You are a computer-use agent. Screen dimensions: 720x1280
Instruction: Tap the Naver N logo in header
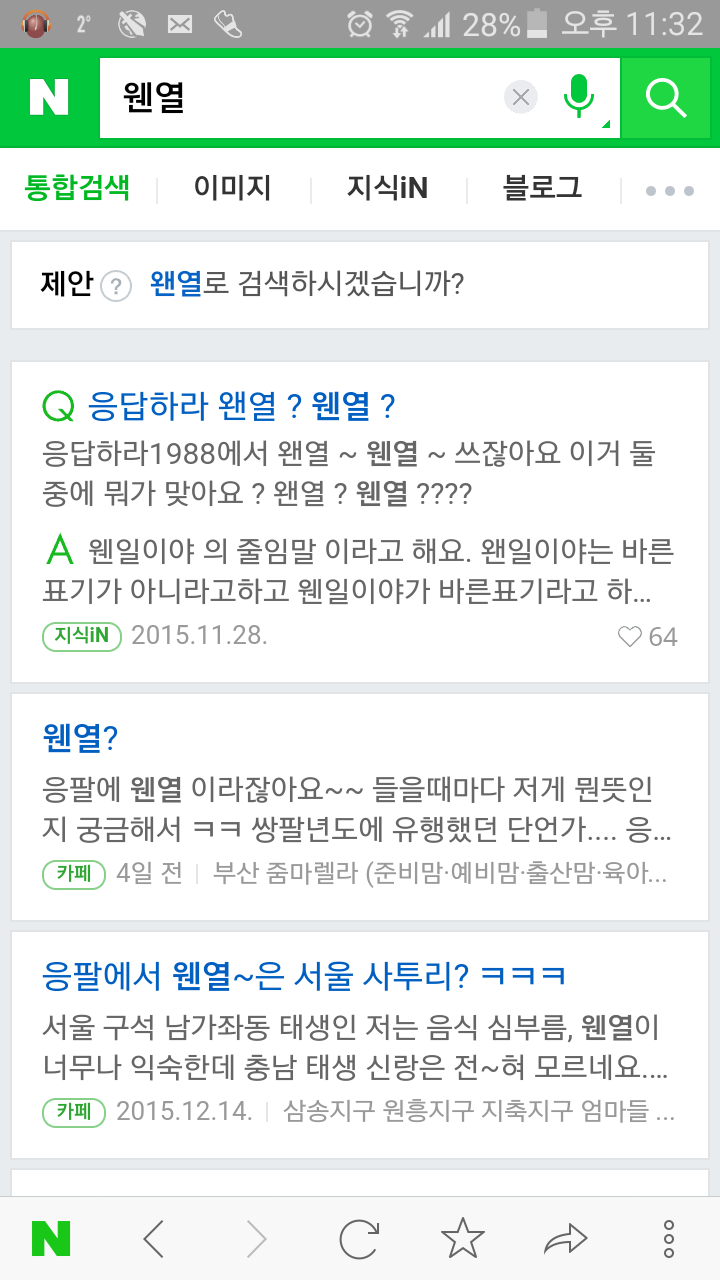pyautogui.click(x=49, y=98)
